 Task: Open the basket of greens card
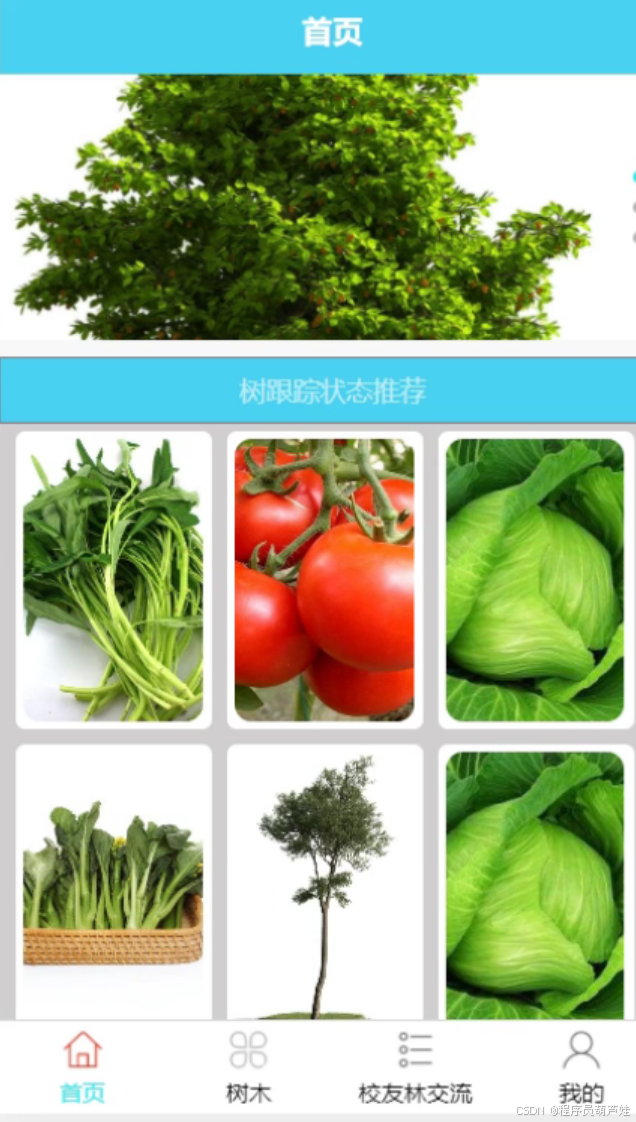[114, 882]
